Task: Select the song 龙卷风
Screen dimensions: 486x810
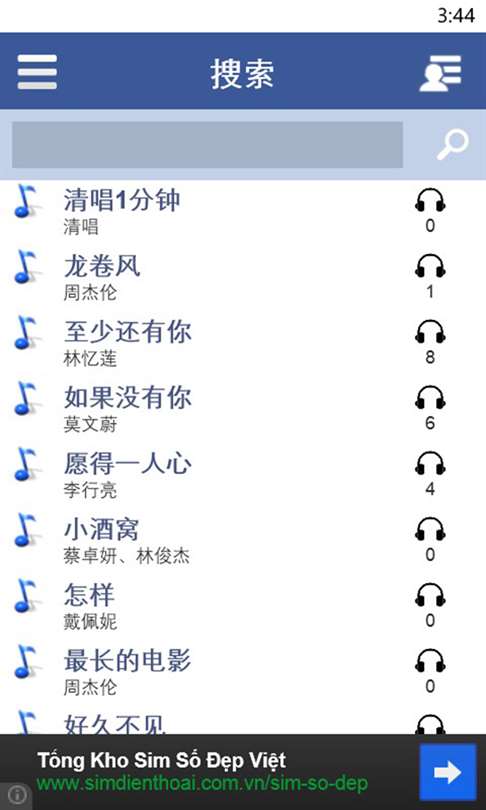Action: click(243, 278)
